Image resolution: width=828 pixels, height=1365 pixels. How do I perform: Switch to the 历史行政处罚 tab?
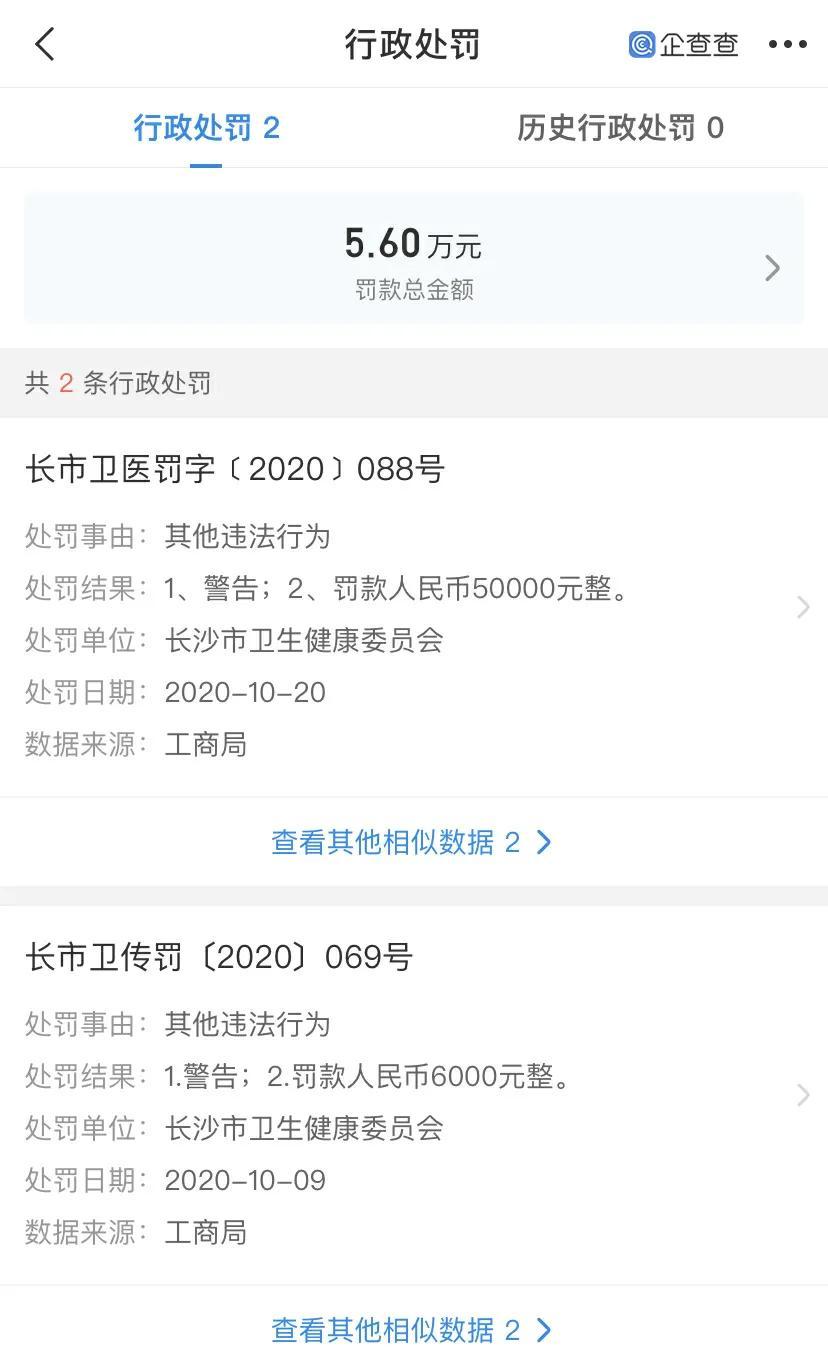tap(620, 128)
